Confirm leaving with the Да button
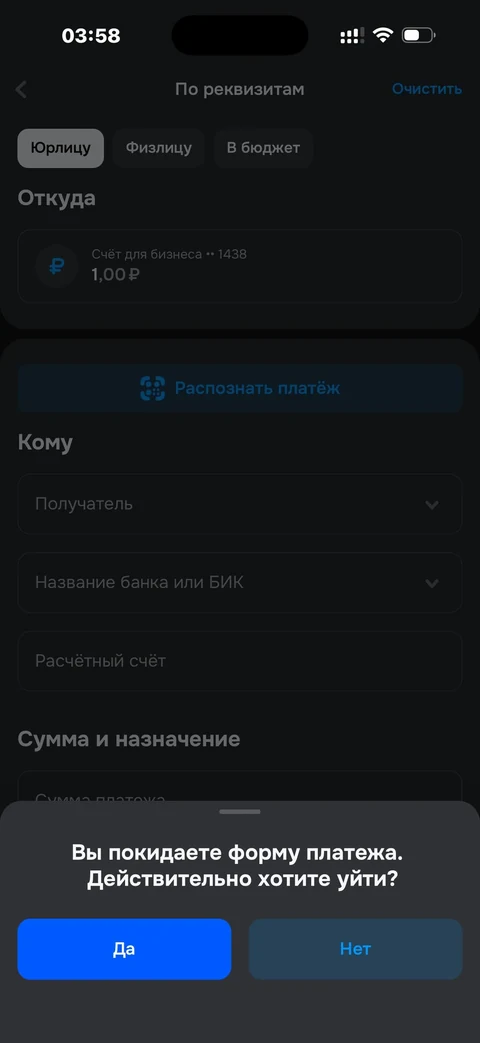 [124, 949]
